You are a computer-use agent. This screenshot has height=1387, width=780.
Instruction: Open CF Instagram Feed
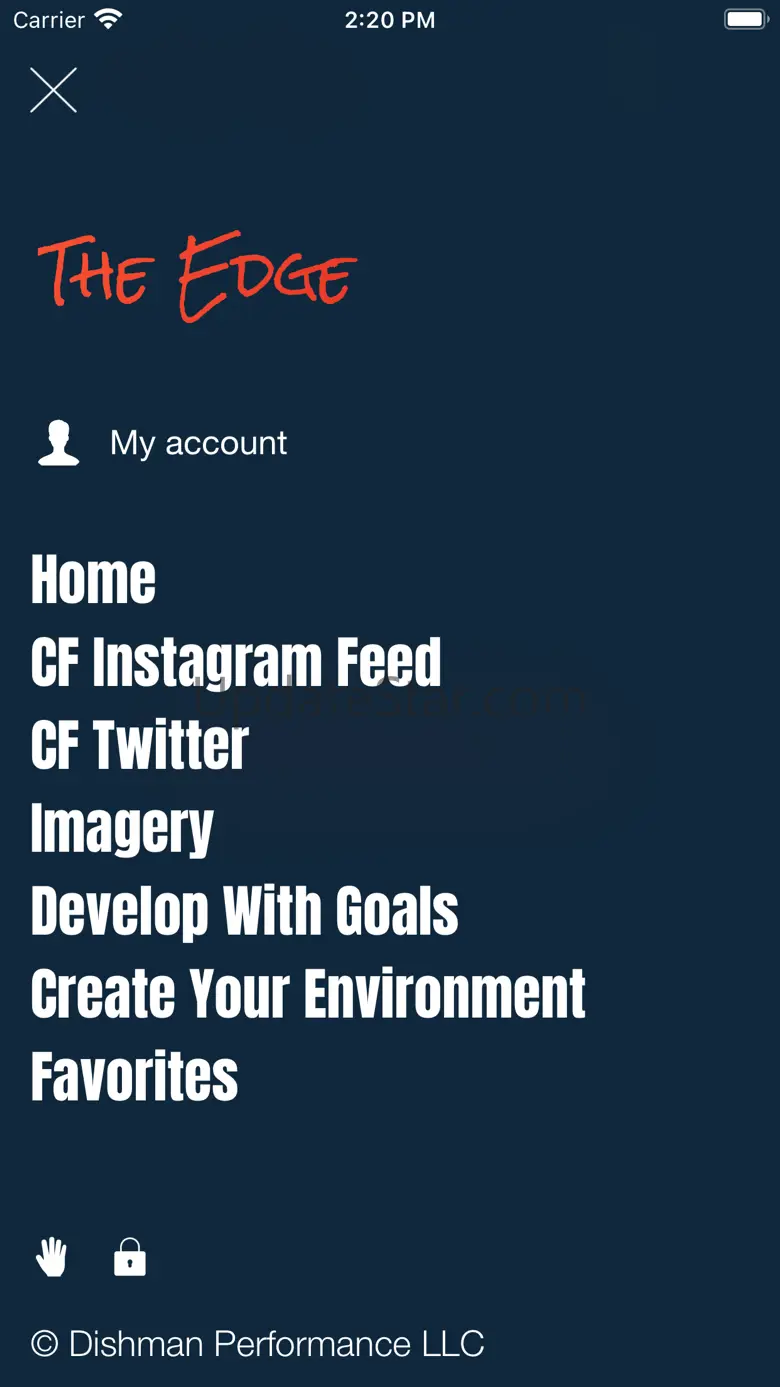coord(236,662)
